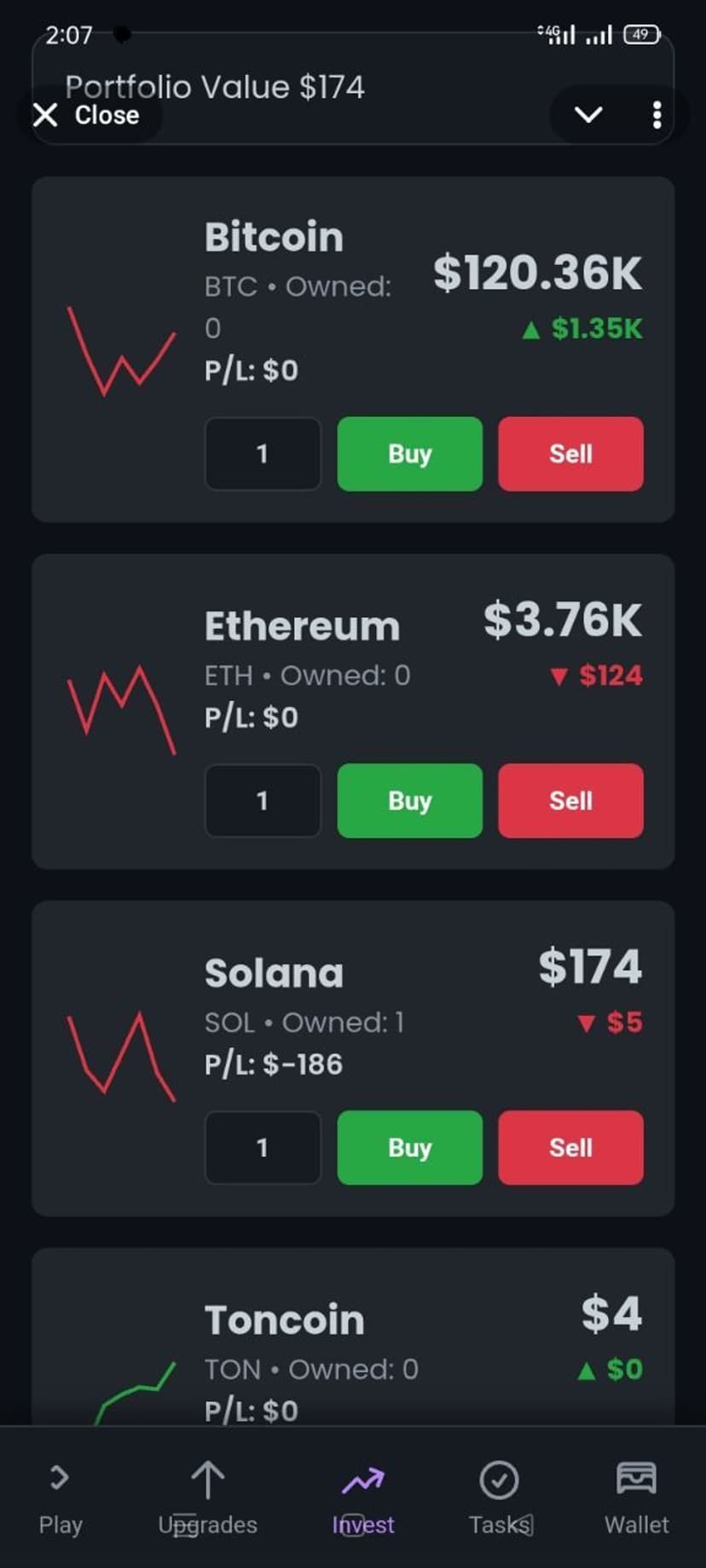Switch to the Wallet tab
Screen dimensions: 706x1568
coord(636,1498)
